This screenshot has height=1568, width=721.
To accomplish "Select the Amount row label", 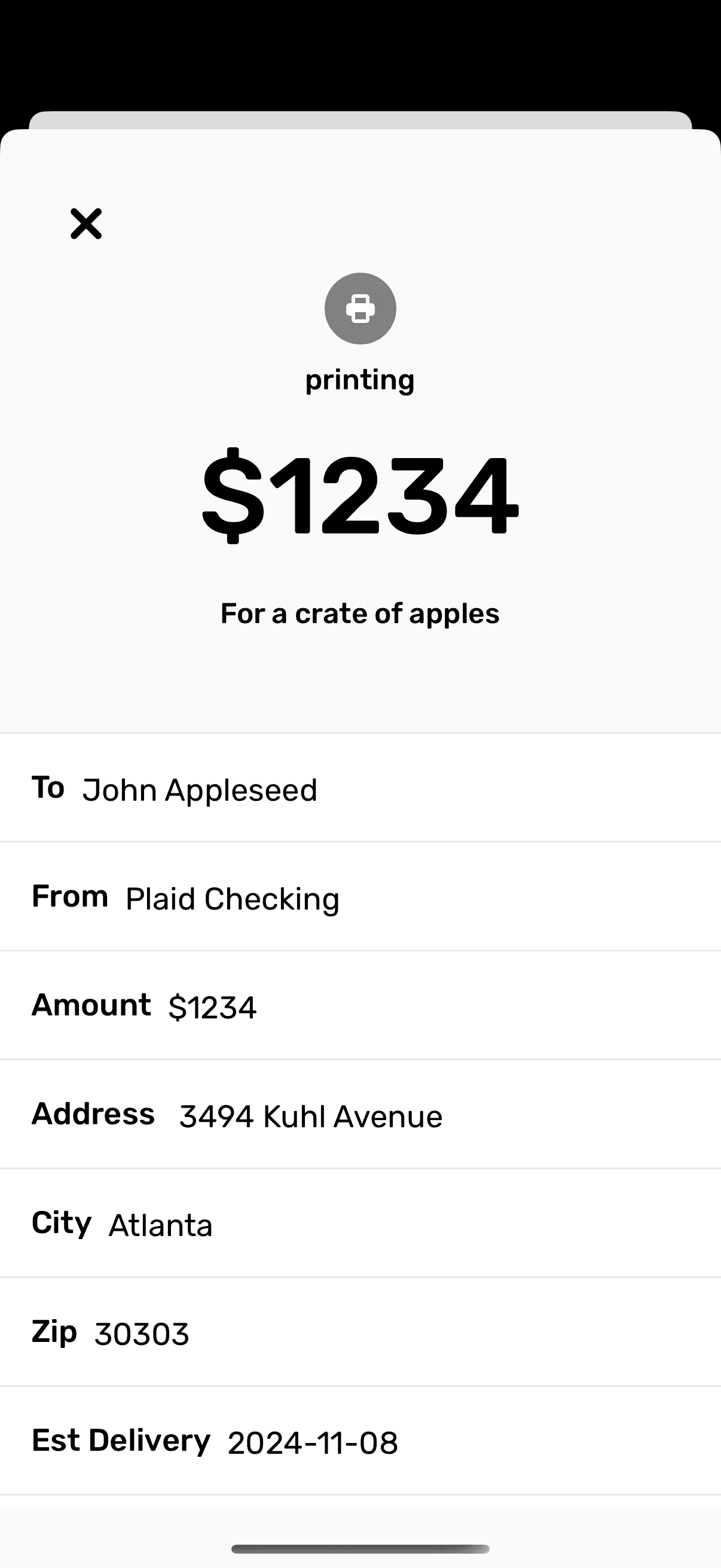I will click(x=92, y=1004).
